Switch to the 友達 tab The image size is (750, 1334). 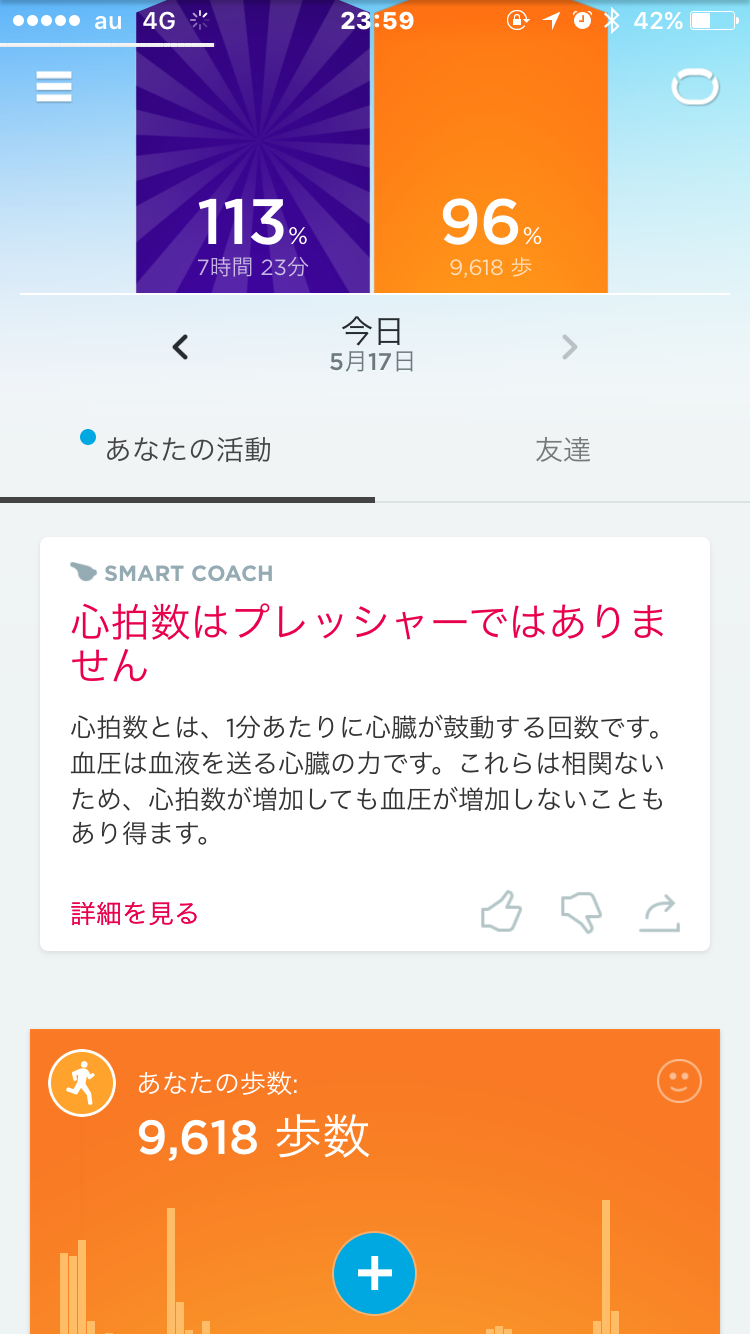[x=563, y=450]
